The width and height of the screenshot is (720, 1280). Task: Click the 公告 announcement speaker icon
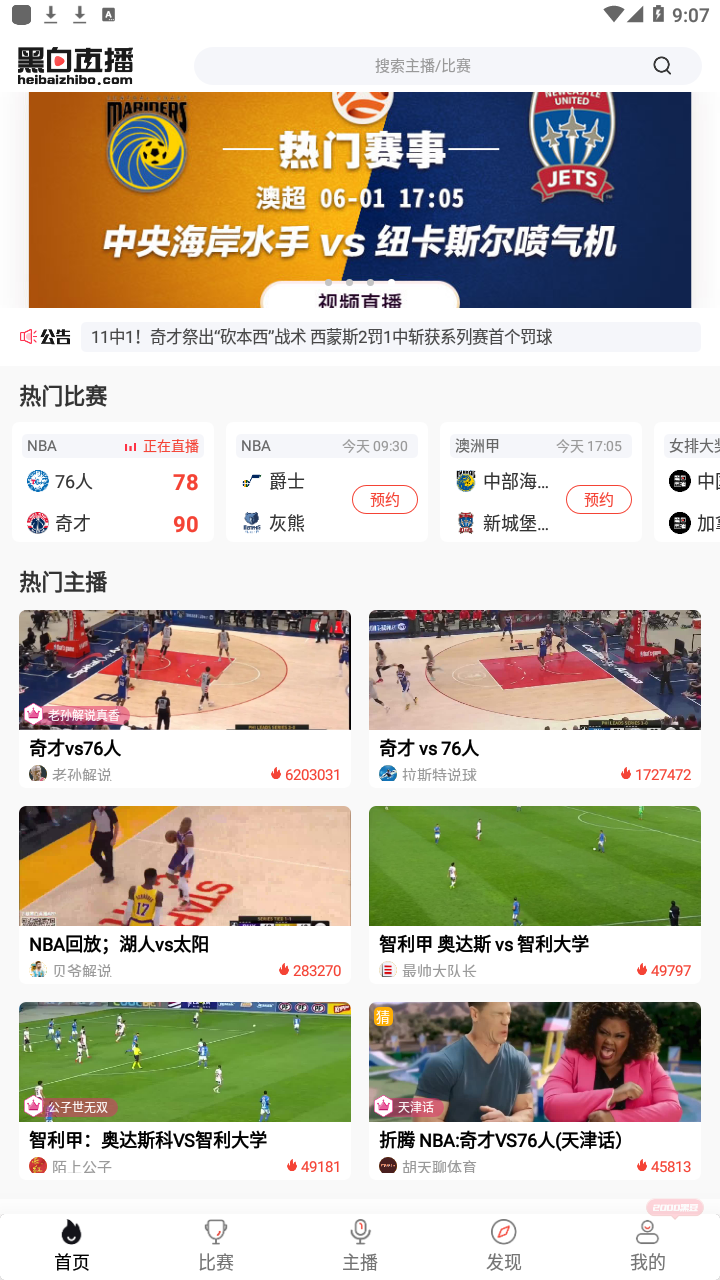pos(28,336)
